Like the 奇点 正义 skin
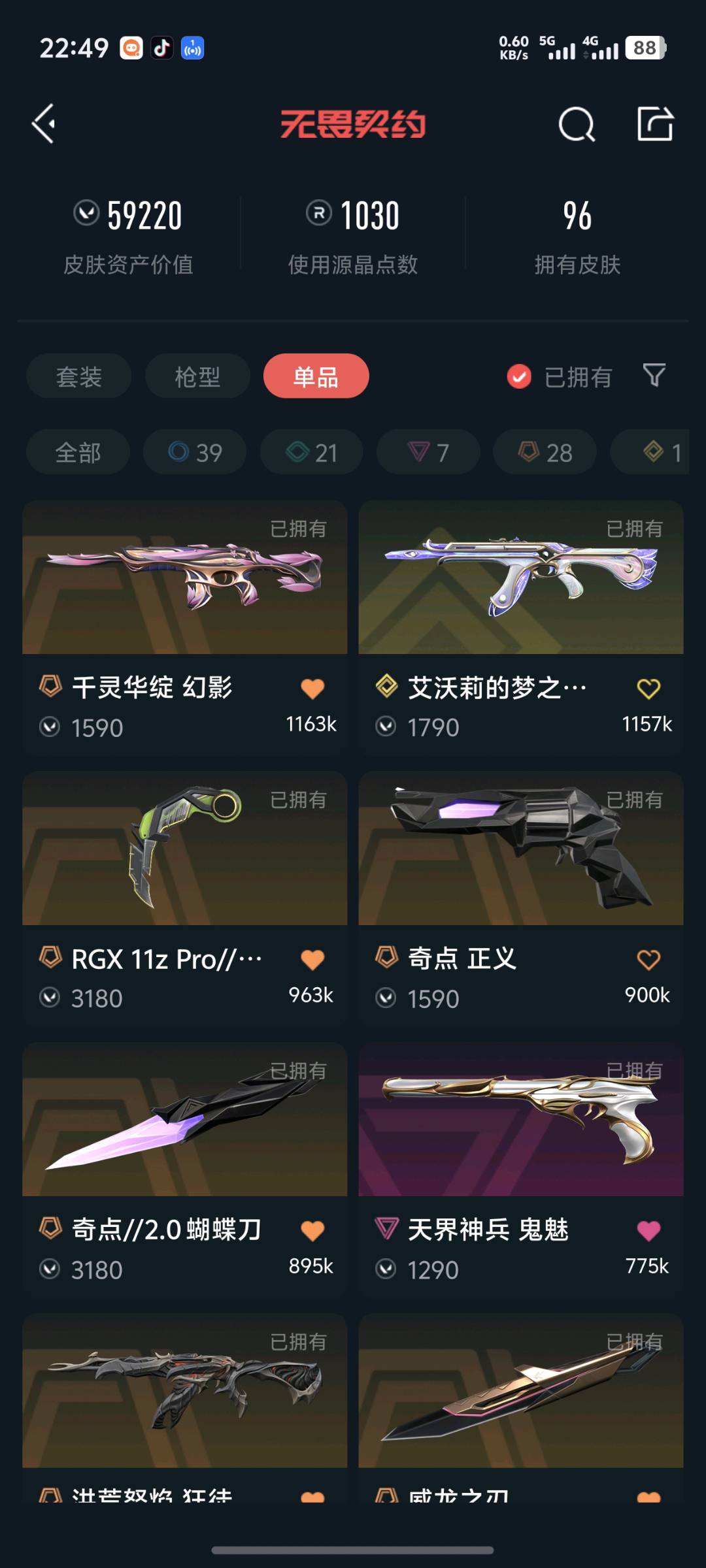Screen dimensions: 706x1568 pyautogui.click(x=648, y=959)
